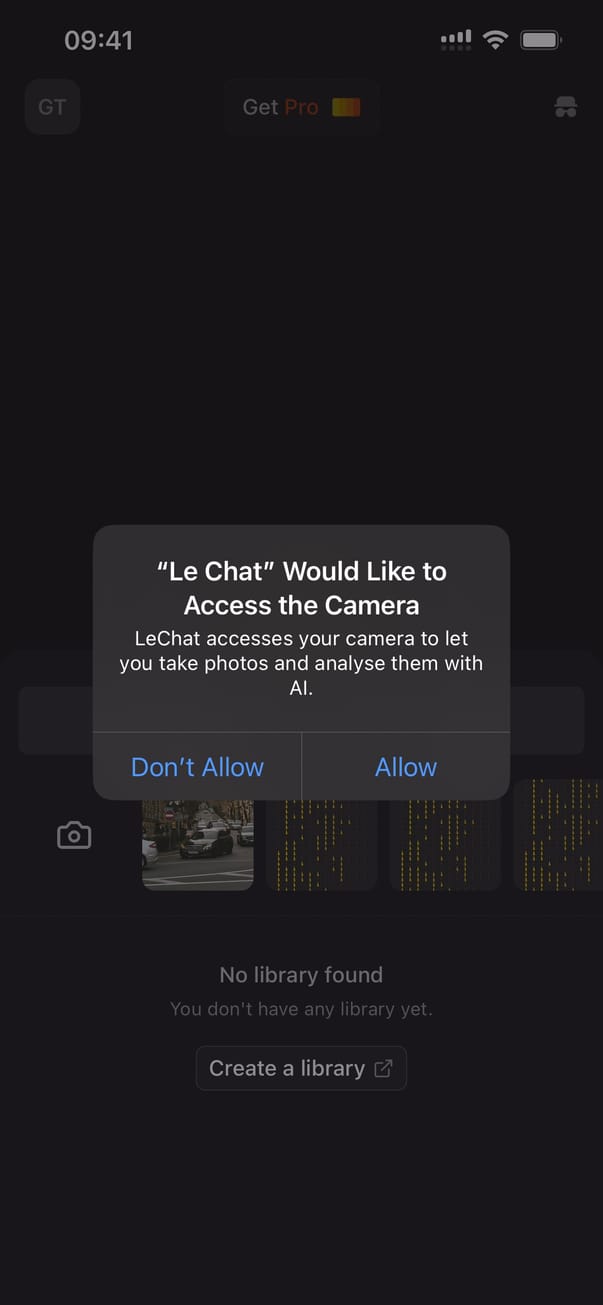The width and height of the screenshot is (603, 1305).
Task: Tap the camera icon beside the photos
Action: click(74, 836)
